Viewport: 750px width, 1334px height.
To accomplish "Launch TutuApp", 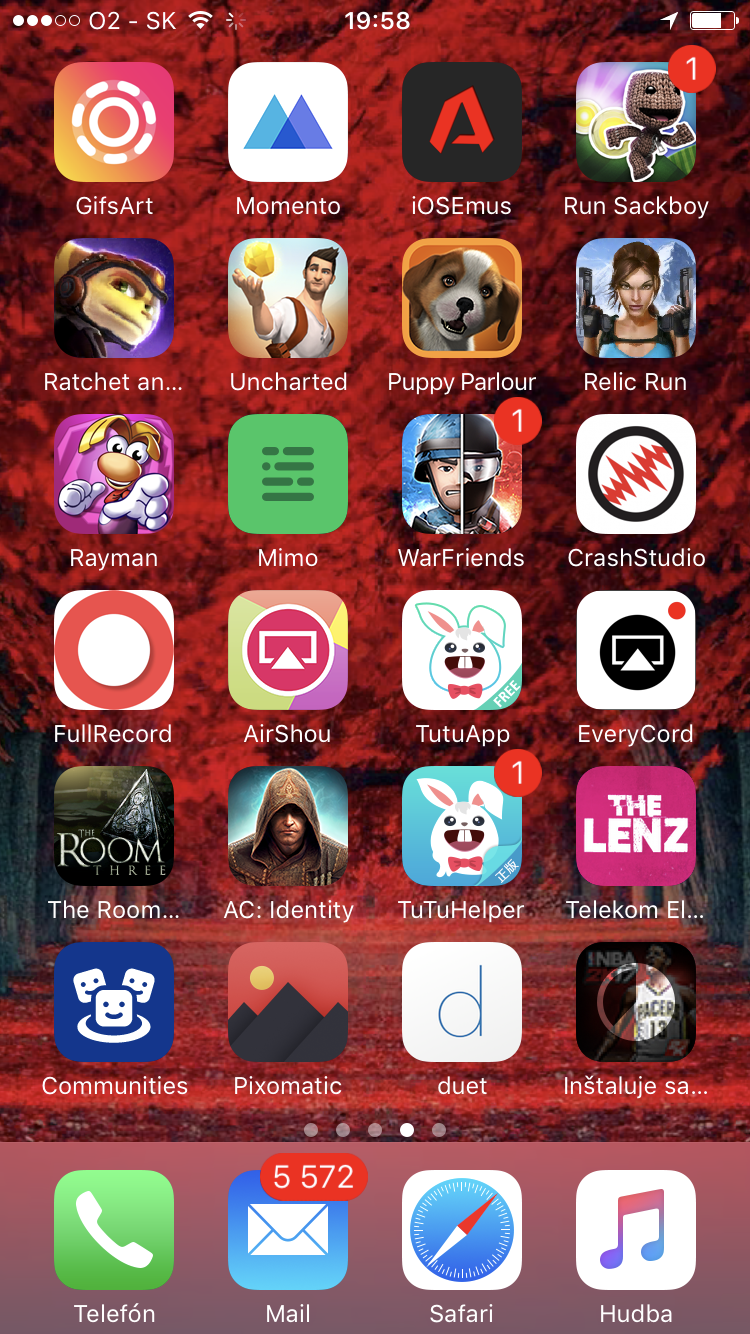I will pos(462,650).
